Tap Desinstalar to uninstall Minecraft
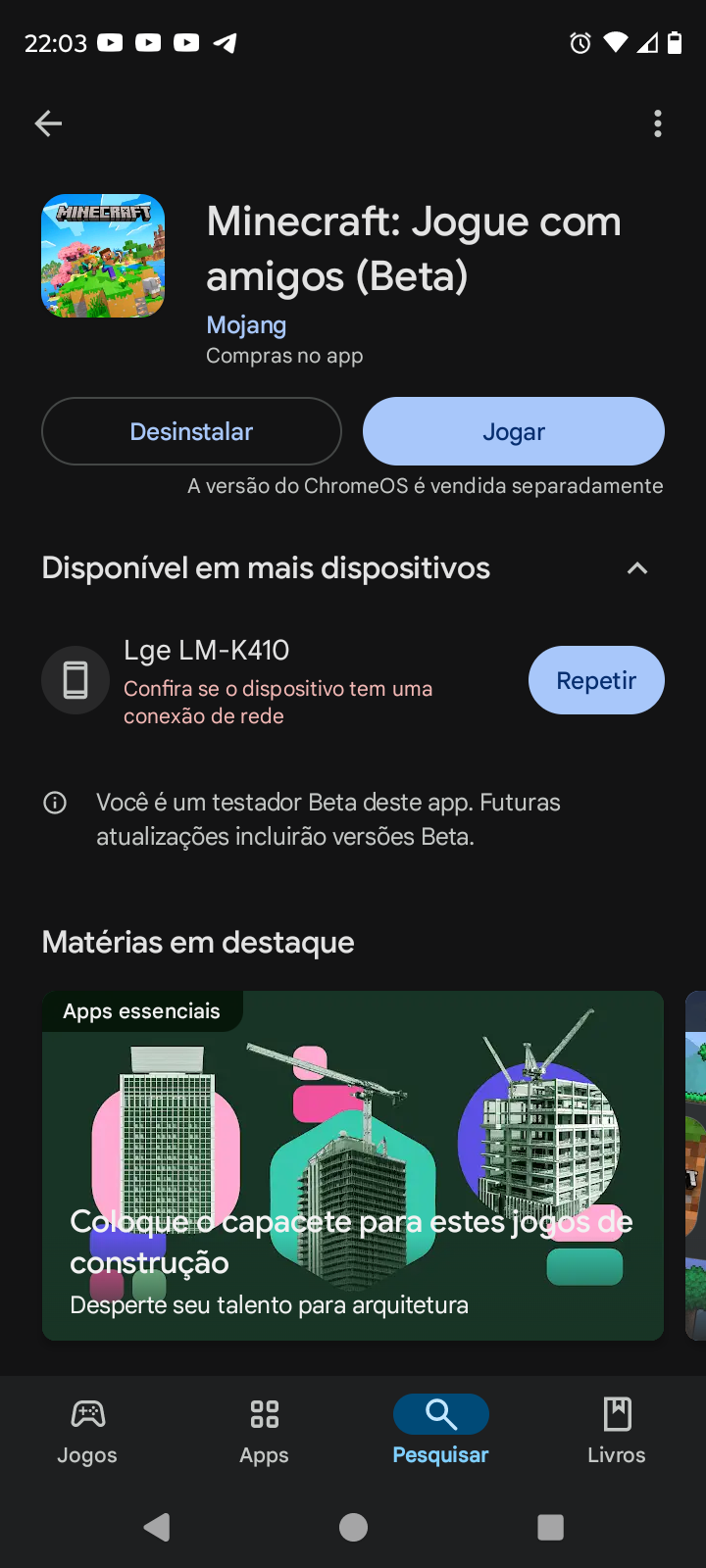The width and height of the screenshot is (706, 1568). pos(191,431)
